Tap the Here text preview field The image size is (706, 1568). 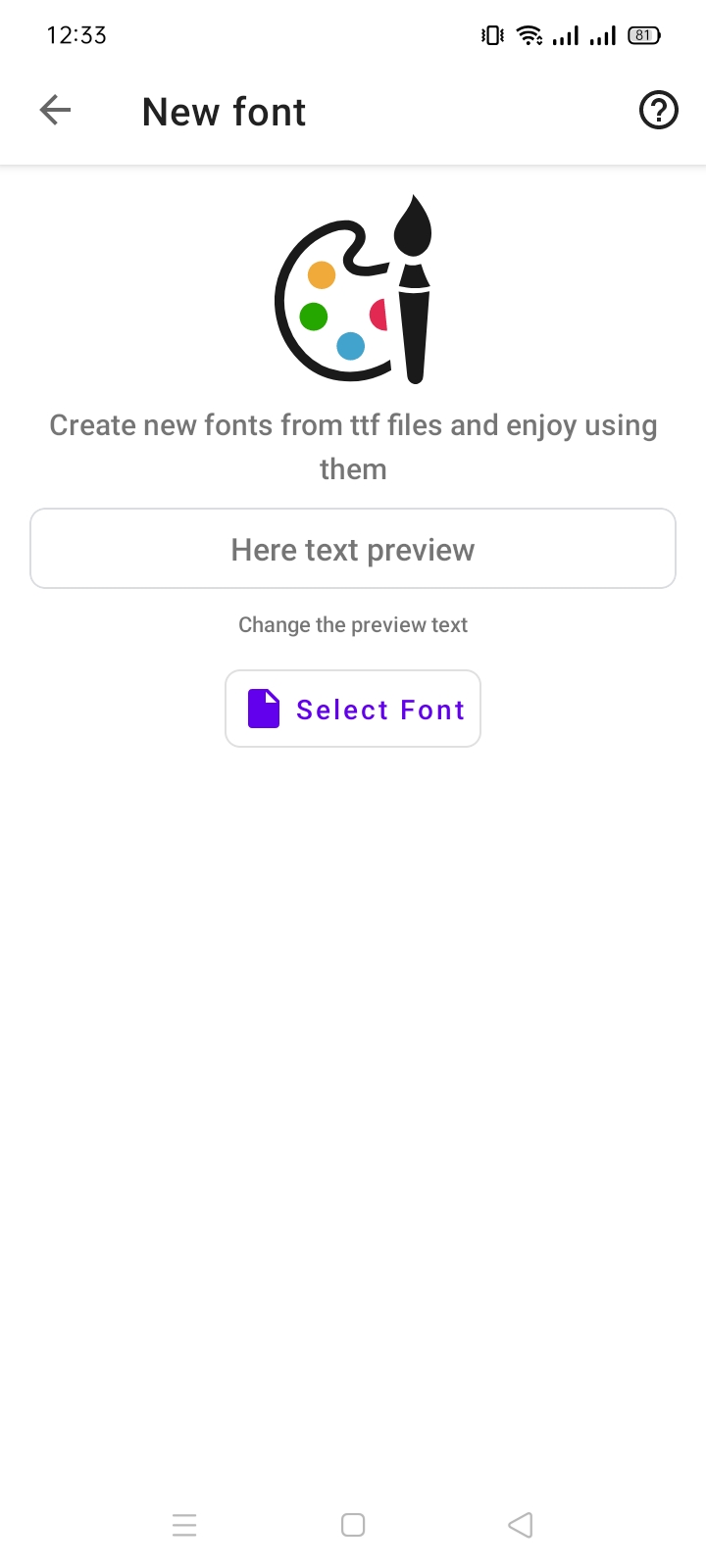(x=353, y=549)
